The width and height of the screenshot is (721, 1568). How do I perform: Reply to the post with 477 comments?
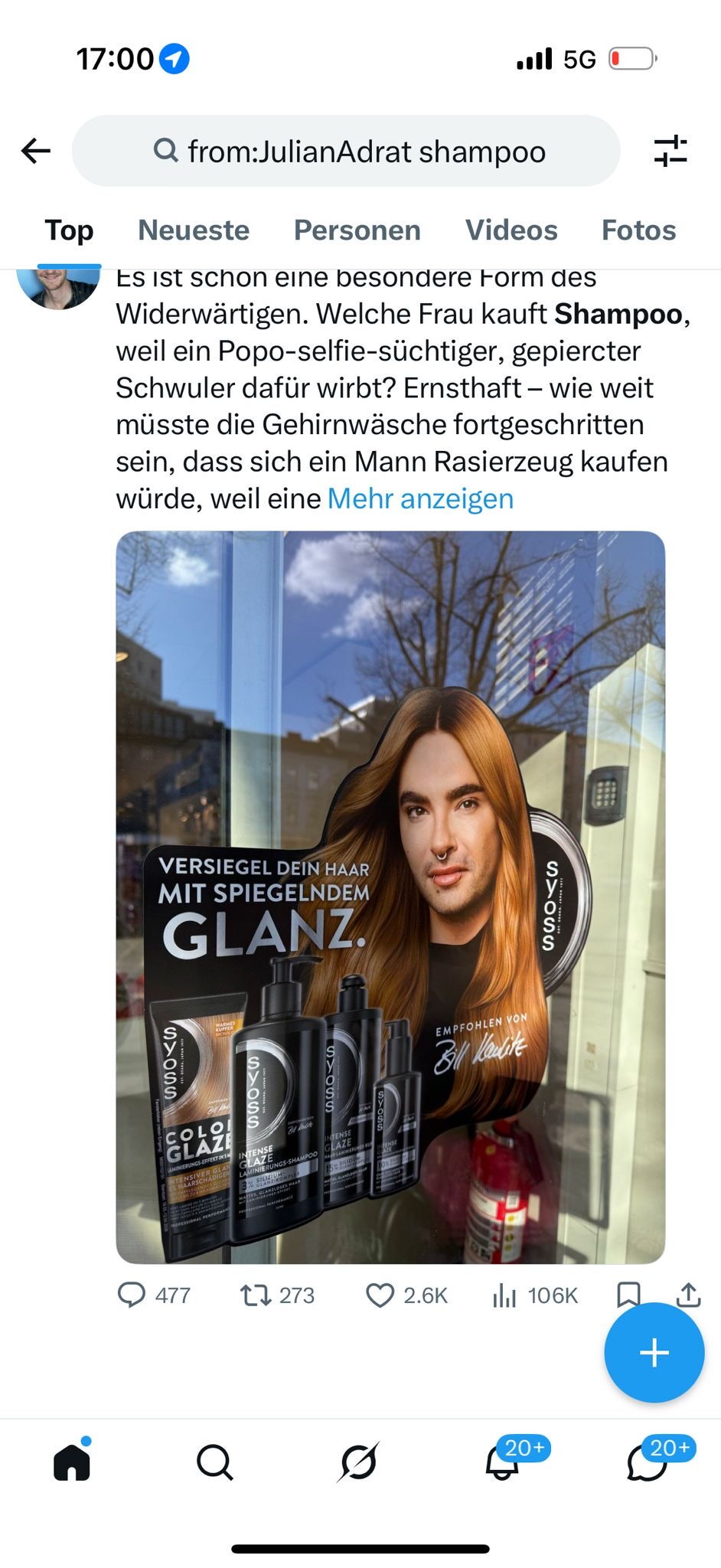click(132, 1295)
